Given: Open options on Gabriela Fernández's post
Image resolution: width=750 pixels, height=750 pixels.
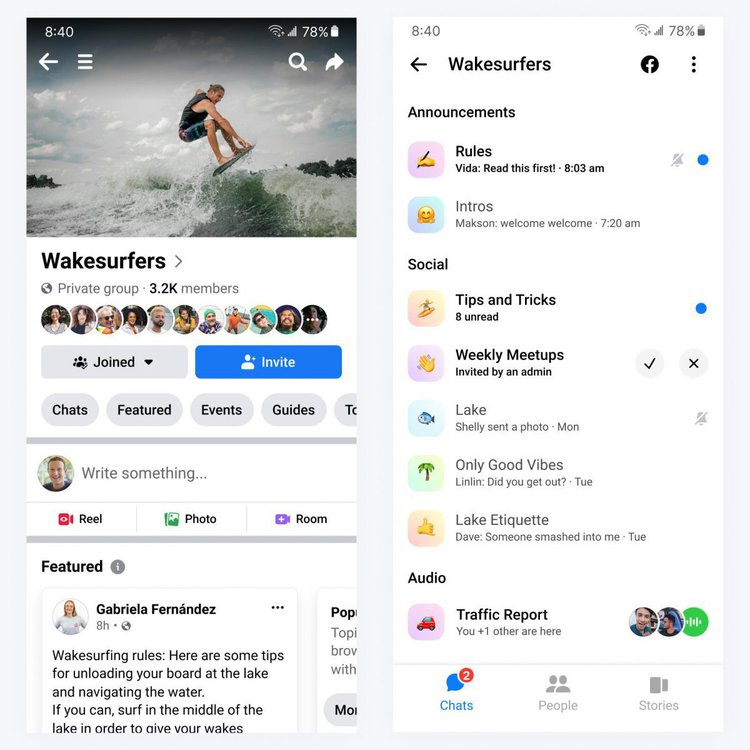Looking at the screenshot, I should click(x=277, y=607).
